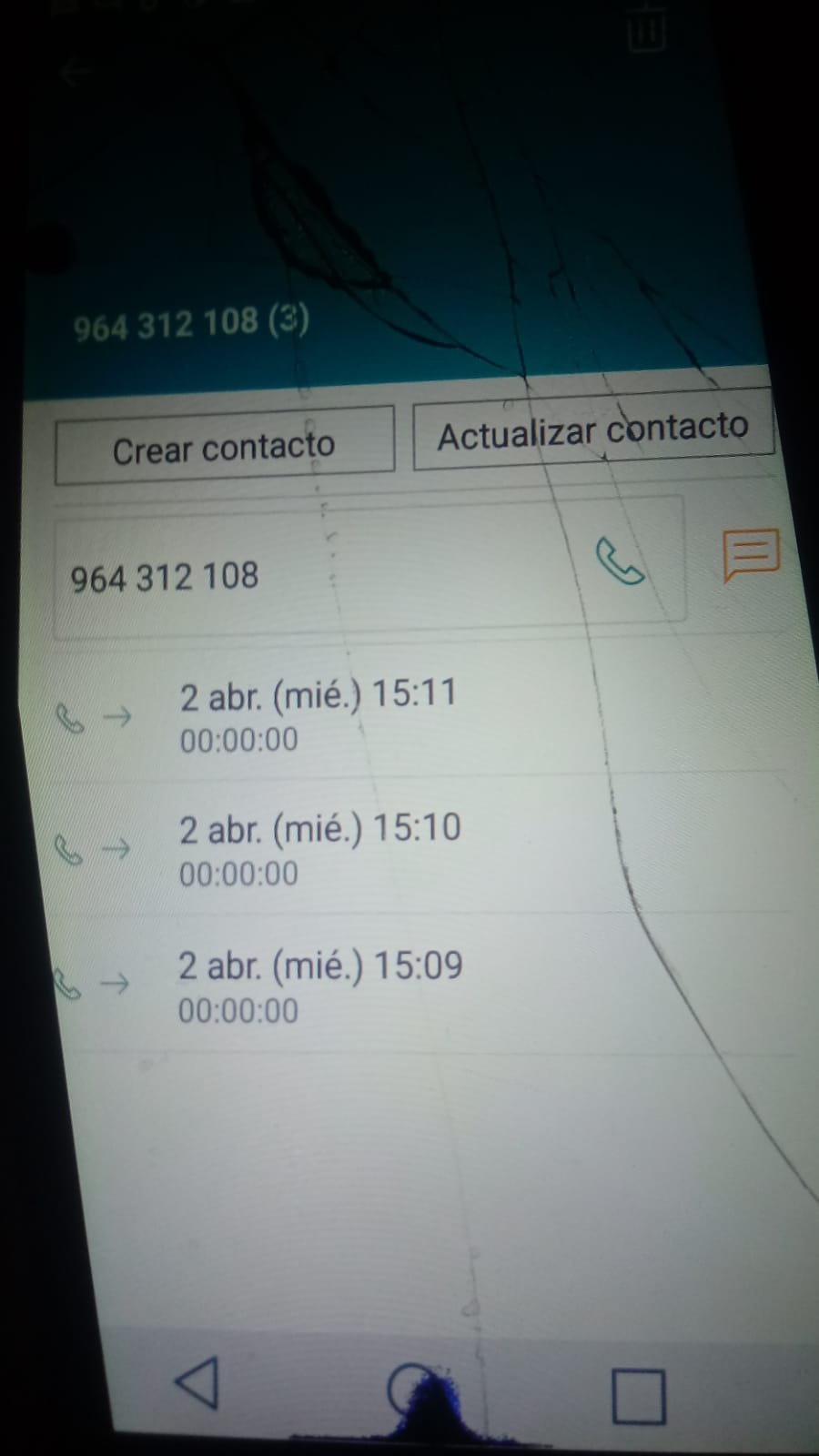Send a message to 964 312 108
This screenshot has width=819, height=1456.
point(751,553)
